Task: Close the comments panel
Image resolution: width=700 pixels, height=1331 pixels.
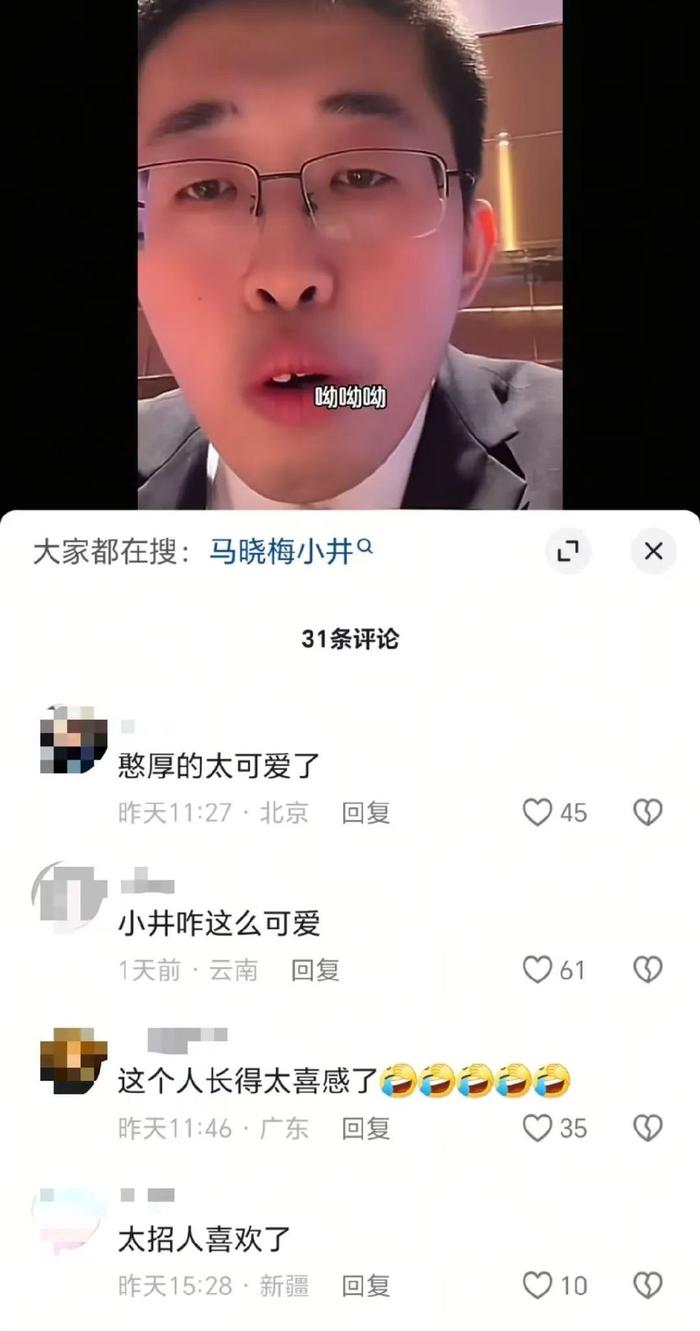Action: [x=653, y=551]
